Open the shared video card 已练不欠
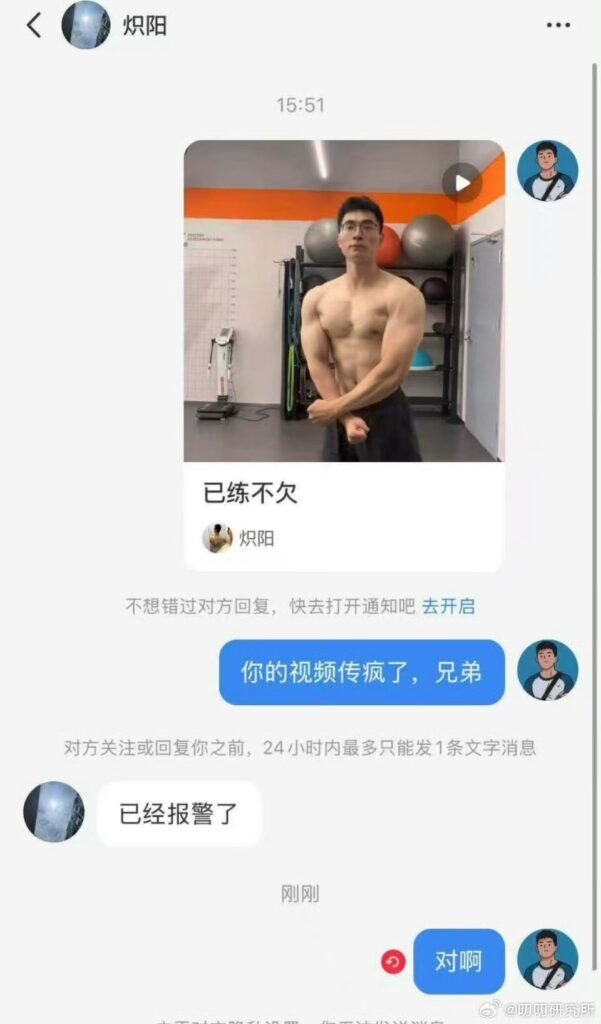 [x=343, y=355]
